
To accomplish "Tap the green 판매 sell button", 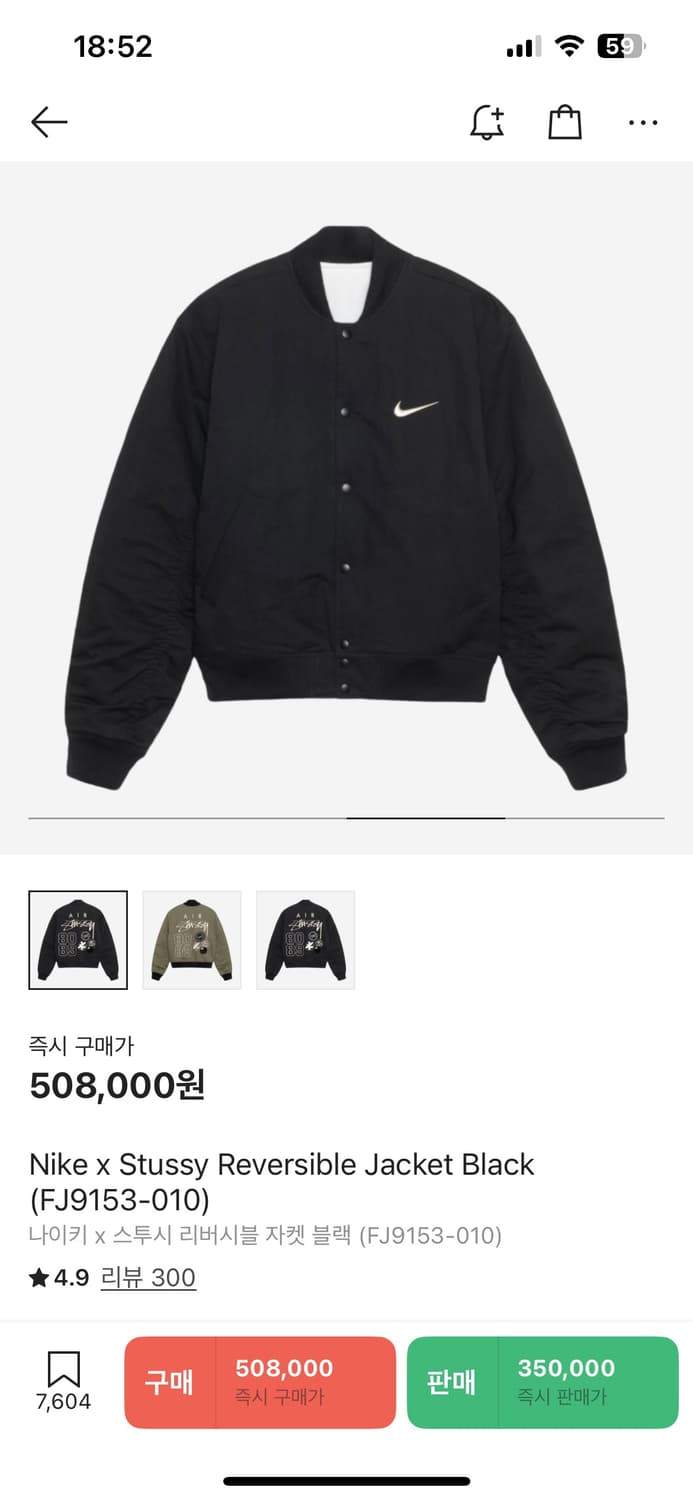I will (x=542, y=1382).
